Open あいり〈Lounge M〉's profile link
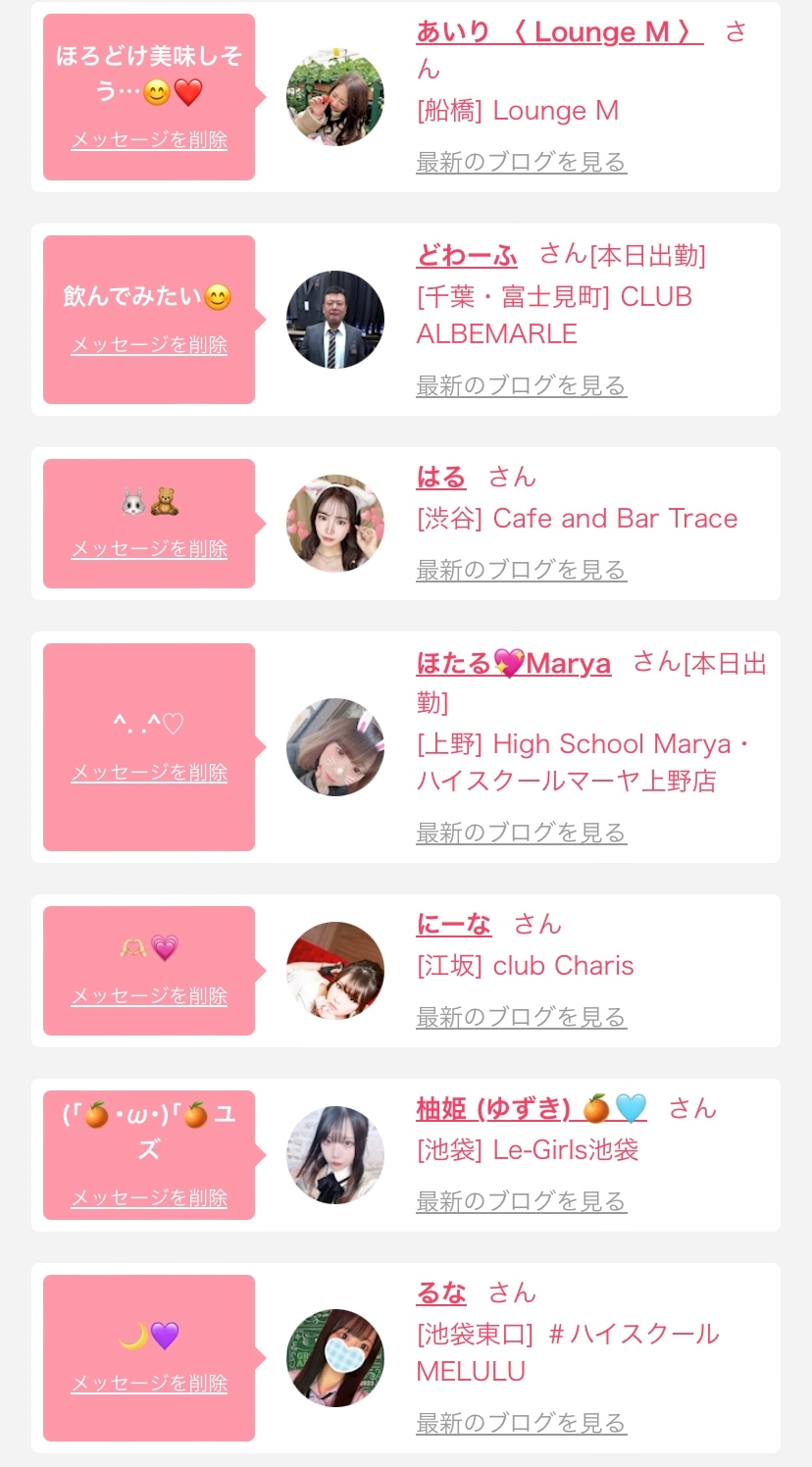This screenshot has width=812, height=1467. (x=559, y=32)
